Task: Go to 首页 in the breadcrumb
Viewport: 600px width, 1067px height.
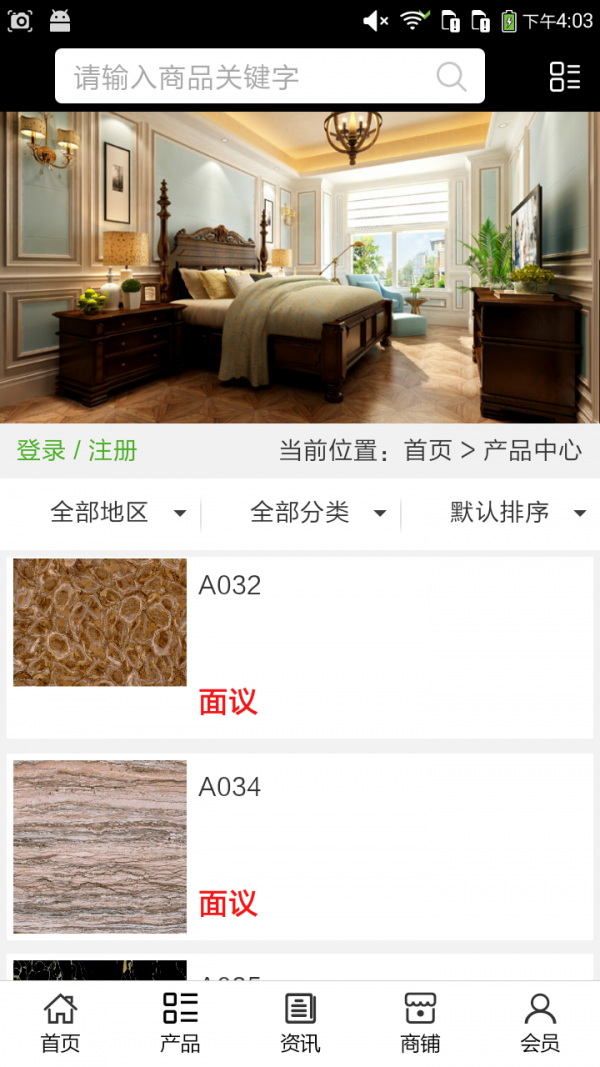Action: (x=428, y=450)
